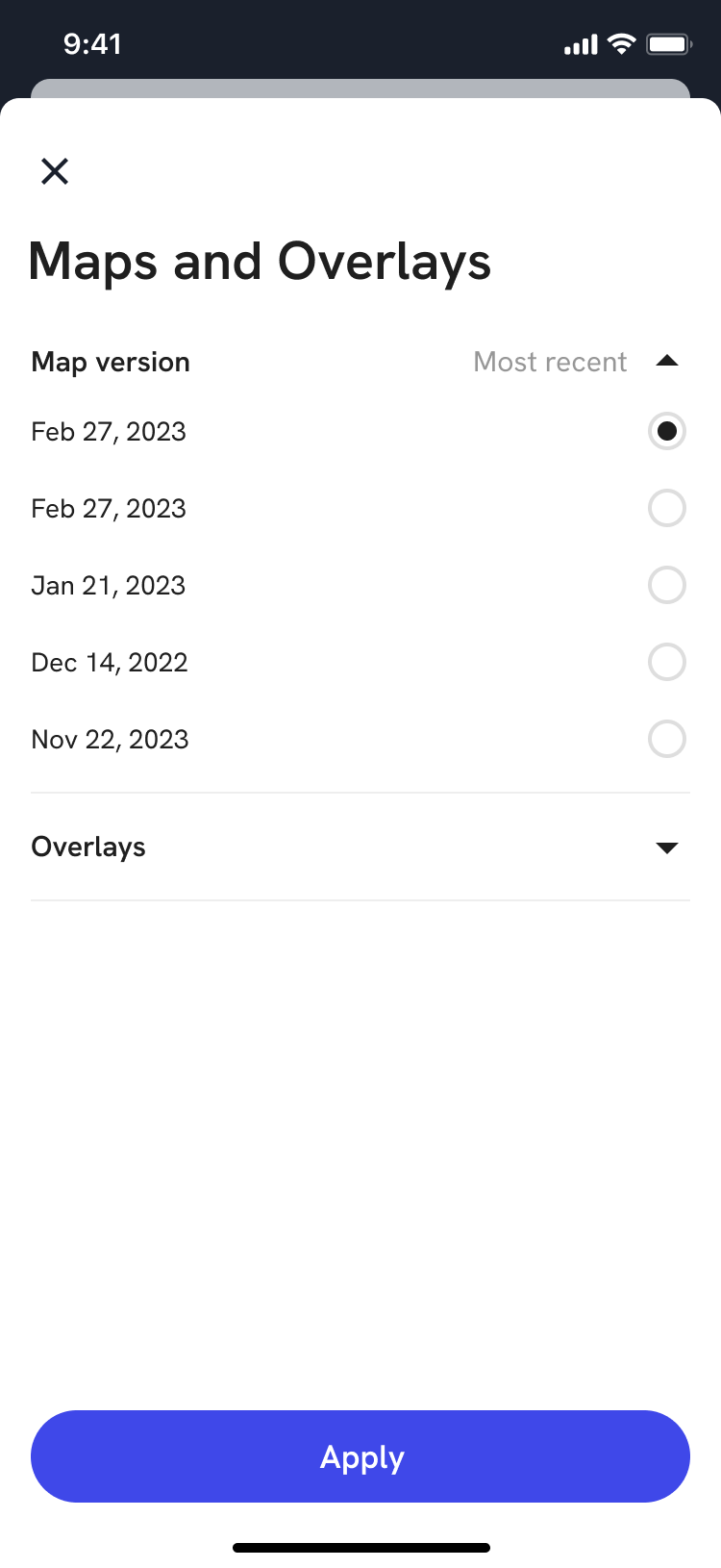Pick the Dec 14, 2022 map version
721x1568 pixels.
click(x=666, y=662)
